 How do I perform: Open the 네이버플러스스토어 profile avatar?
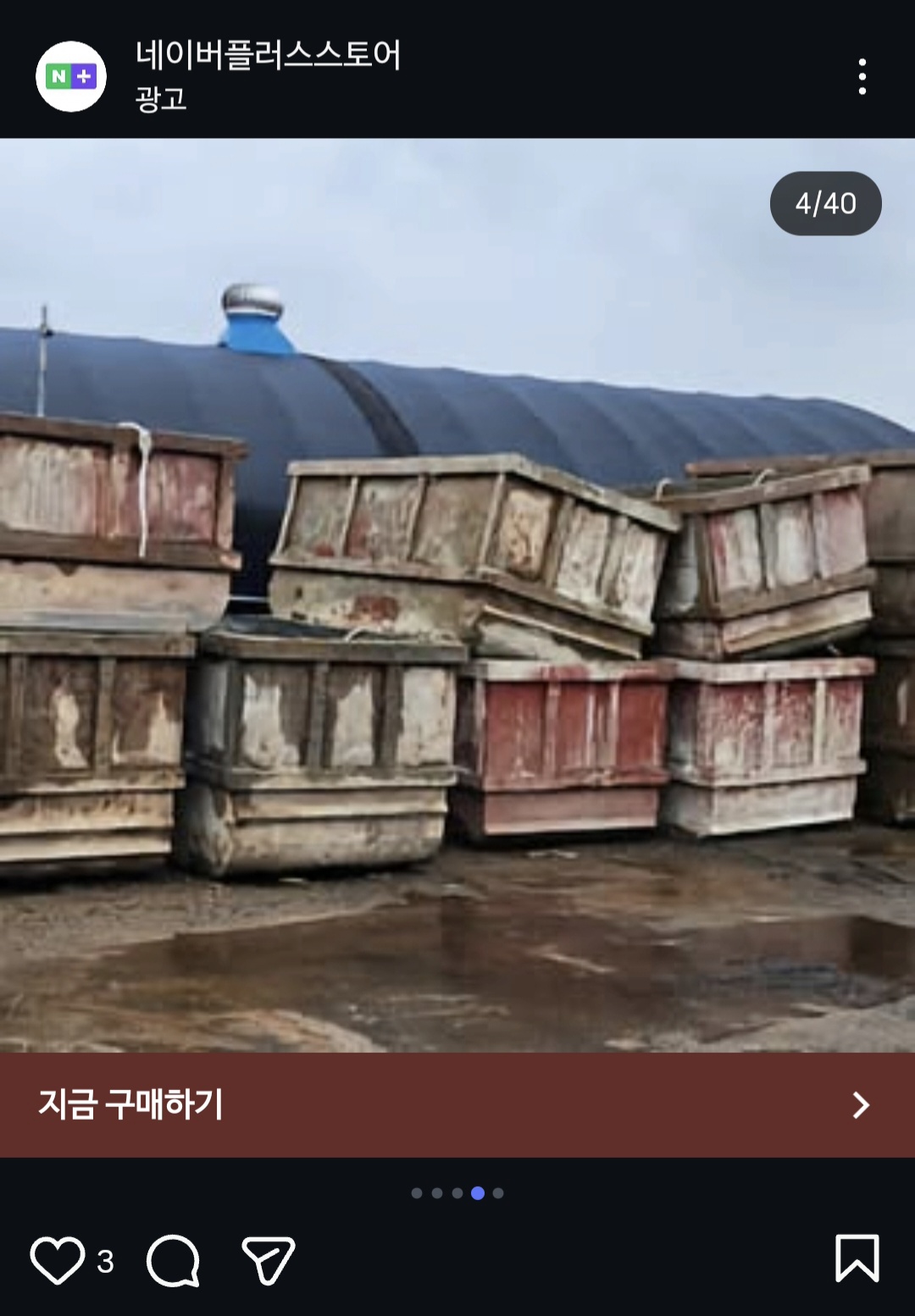point(71,76)
